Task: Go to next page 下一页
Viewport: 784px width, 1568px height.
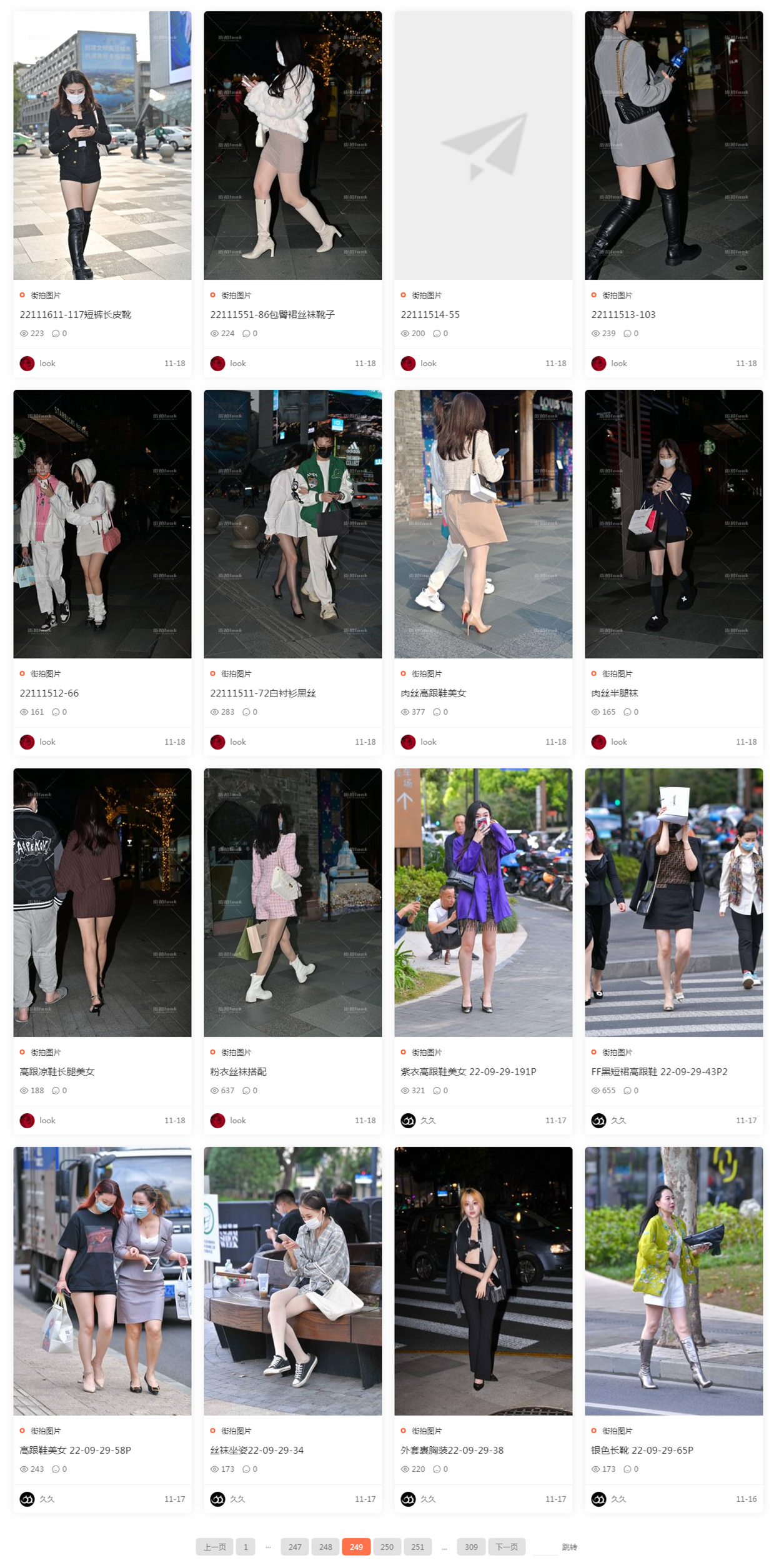Action: pos(506,1547)
